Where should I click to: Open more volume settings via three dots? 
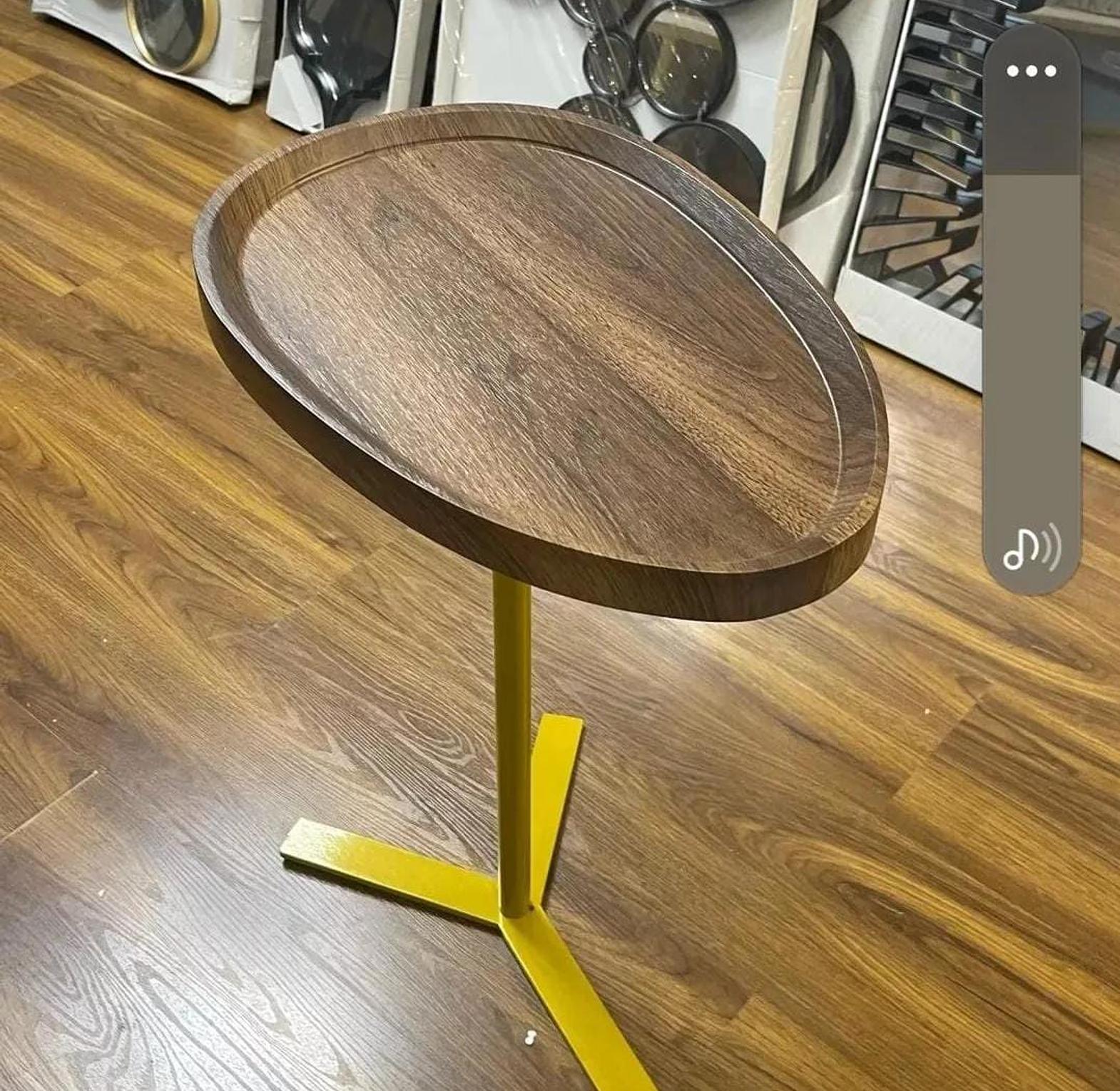[1031, 71]
